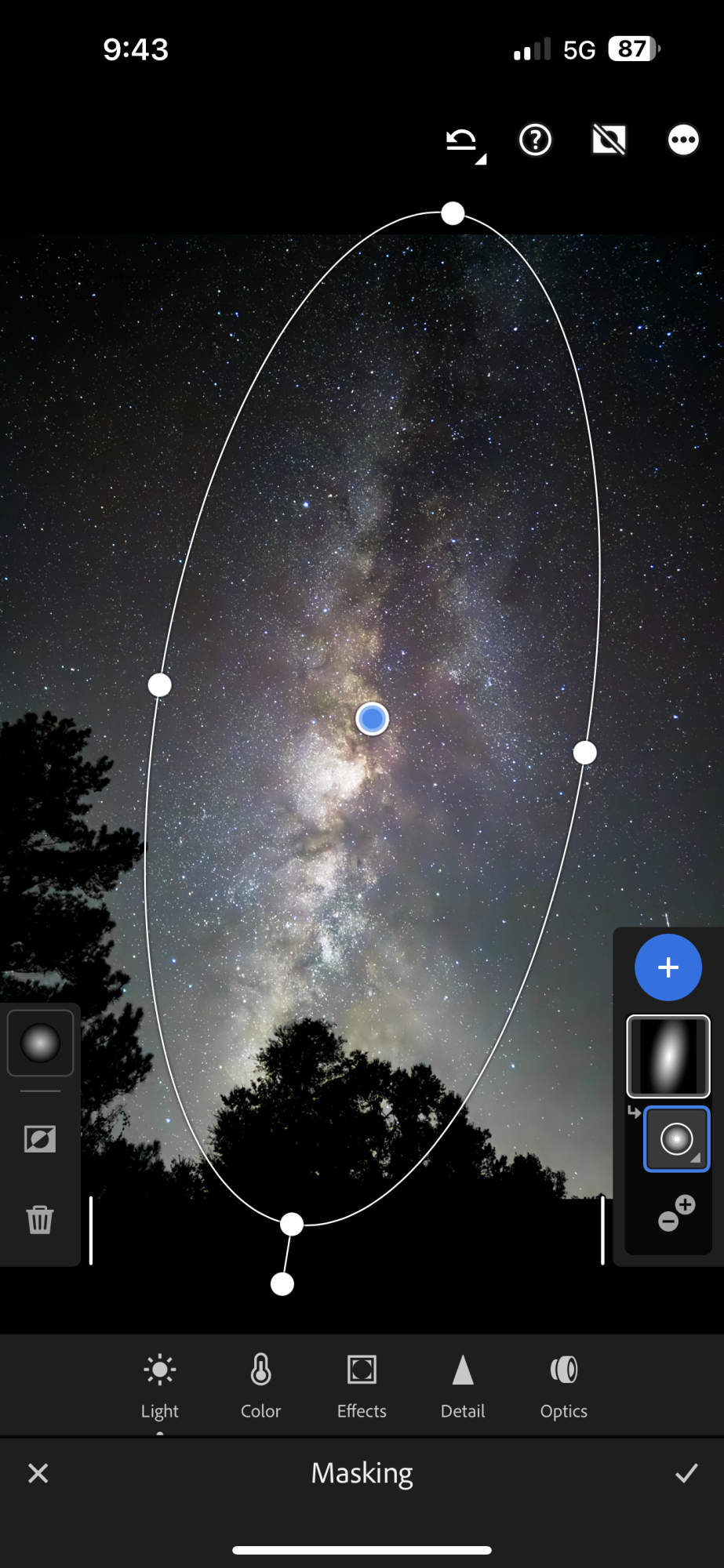
Task: Switch to Color adjustments
Action: click(260, 1386)
